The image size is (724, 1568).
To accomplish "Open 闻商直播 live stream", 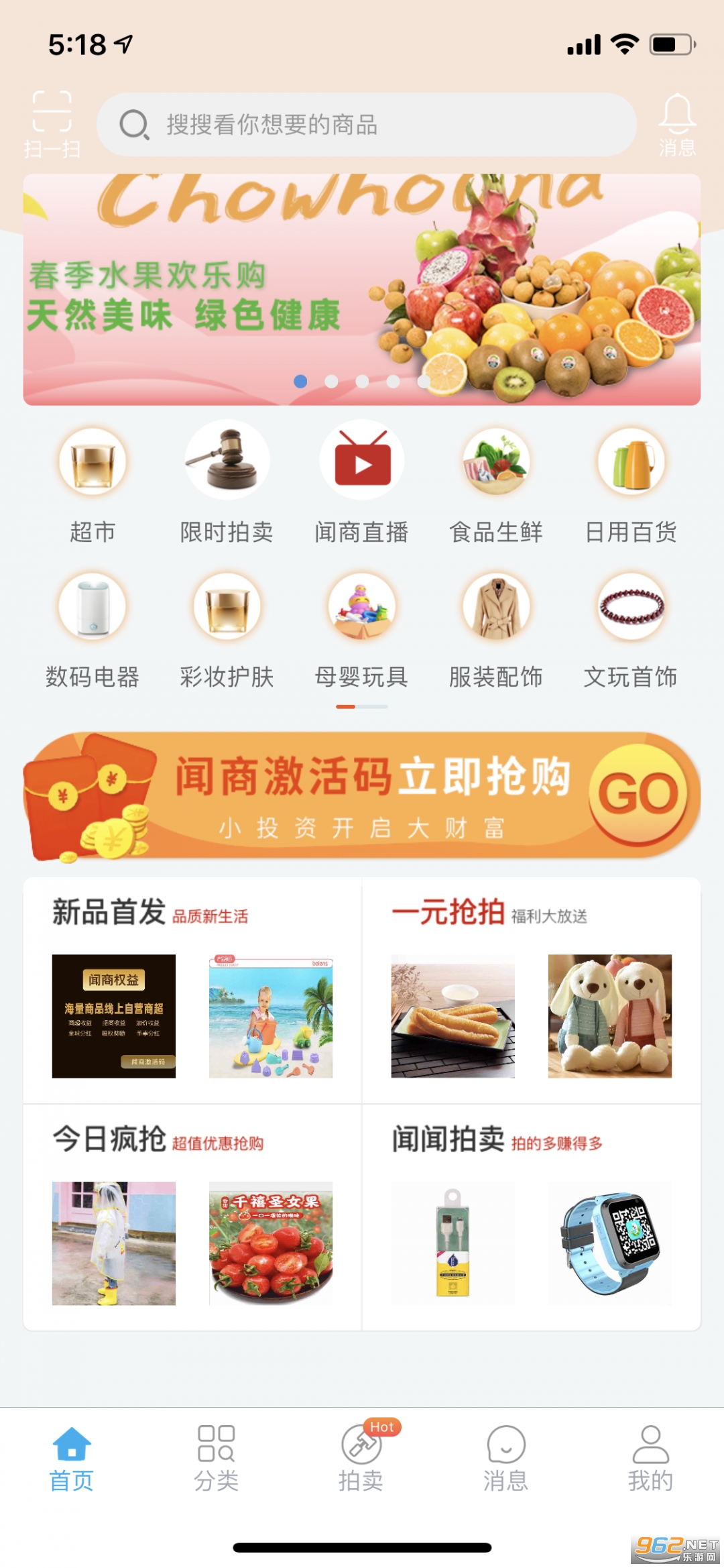I will click(361, 484).
